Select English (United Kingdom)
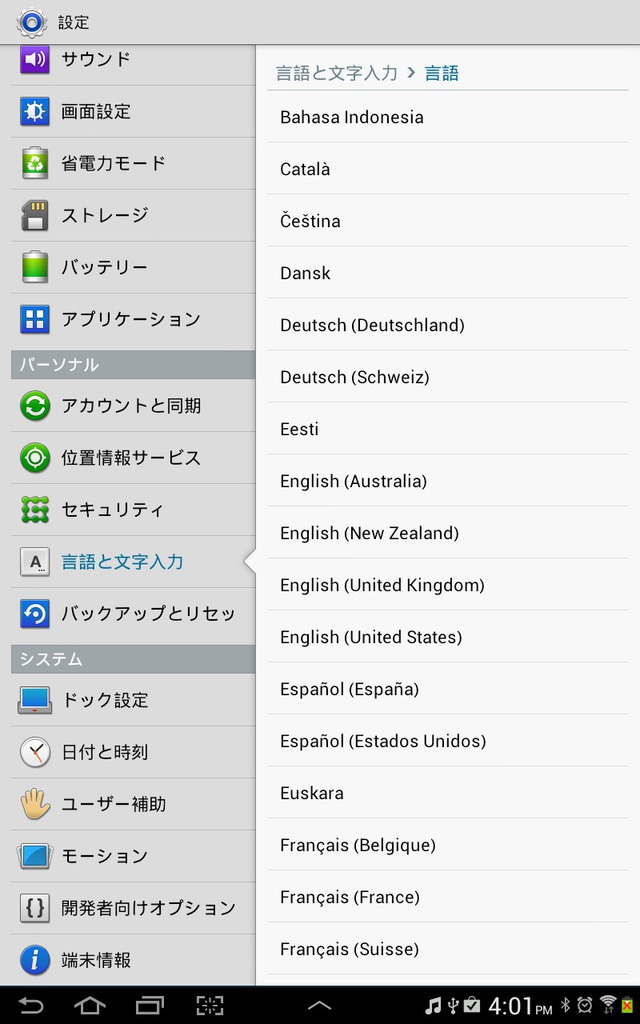This screenshot has width=640, height=1024. coord(447,584)
